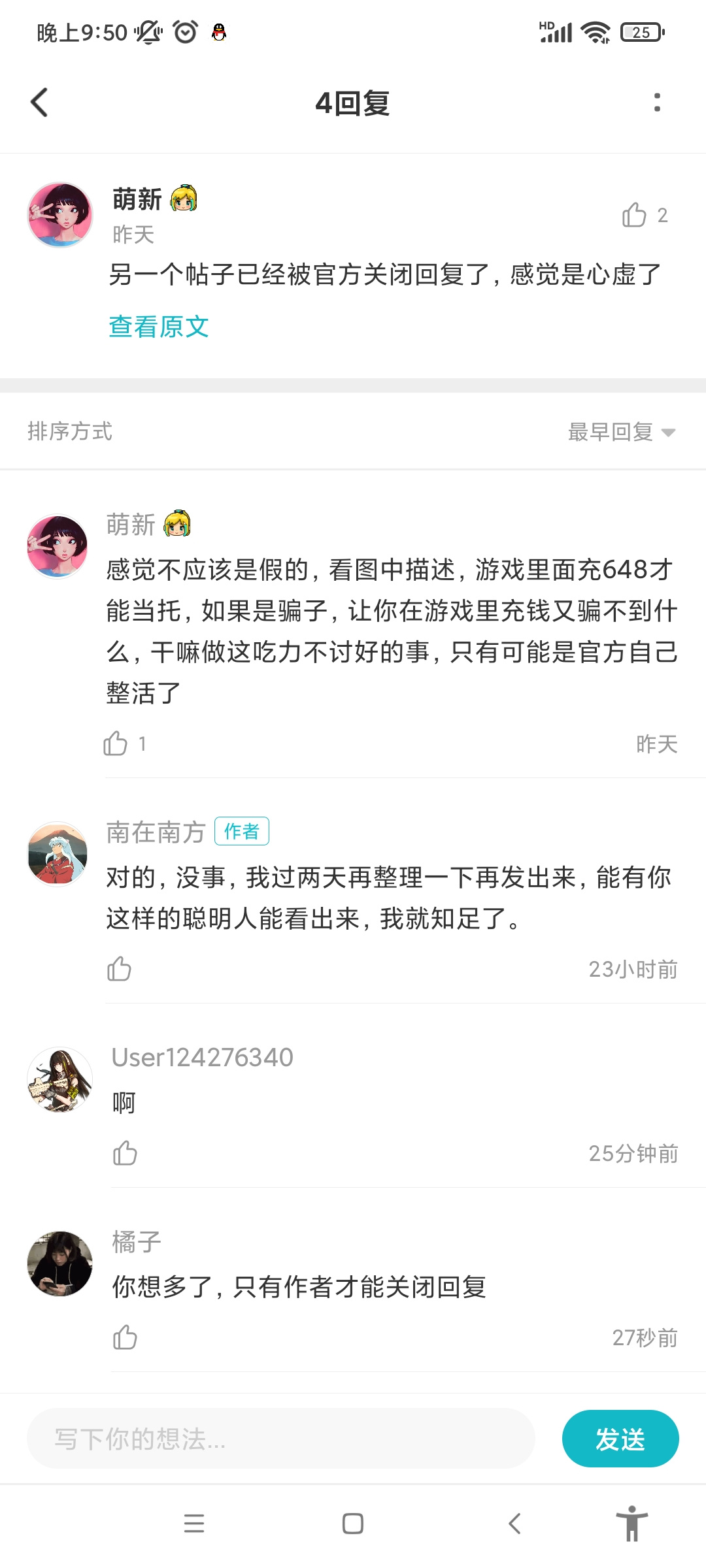The height and width of the screenshot is (1568, 706).
Task: Open 南在南方's profile avatar
Action: [58, 854]
